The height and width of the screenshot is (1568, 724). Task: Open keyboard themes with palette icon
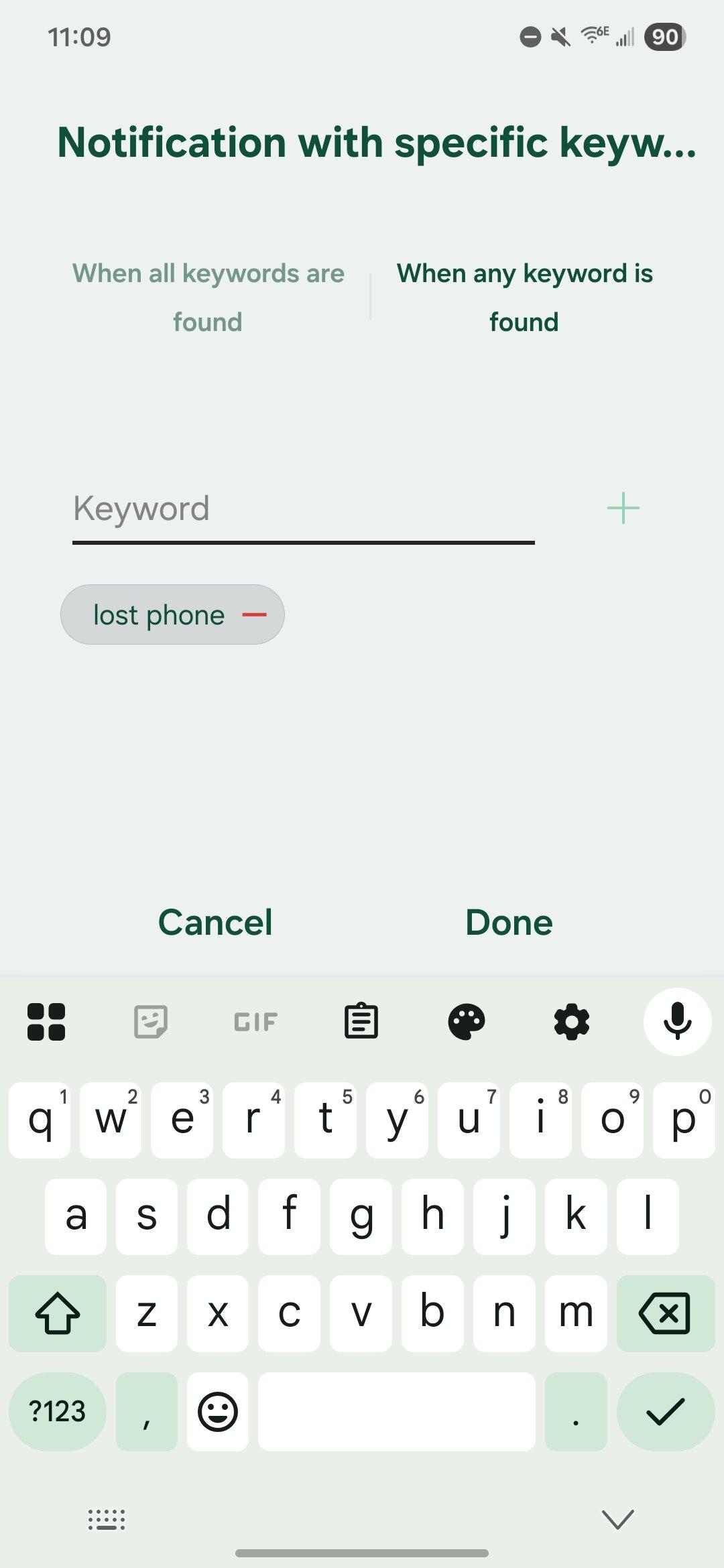point(467,1021)
